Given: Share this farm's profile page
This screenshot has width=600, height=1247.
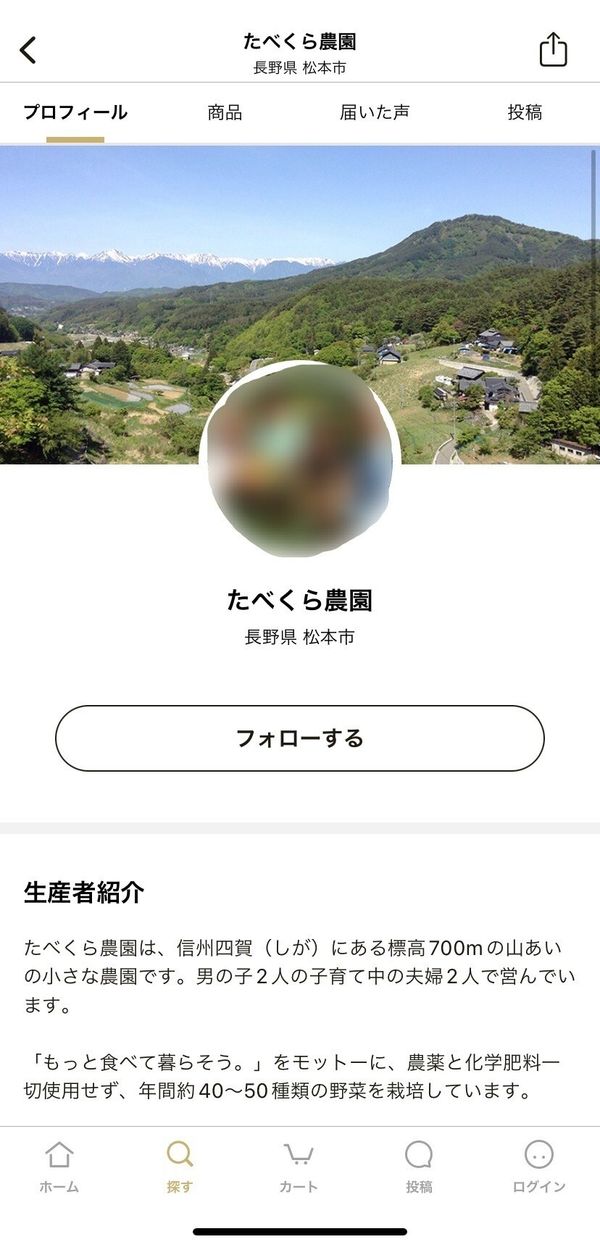Looking at the screenshot, I should tap(553, 49).
